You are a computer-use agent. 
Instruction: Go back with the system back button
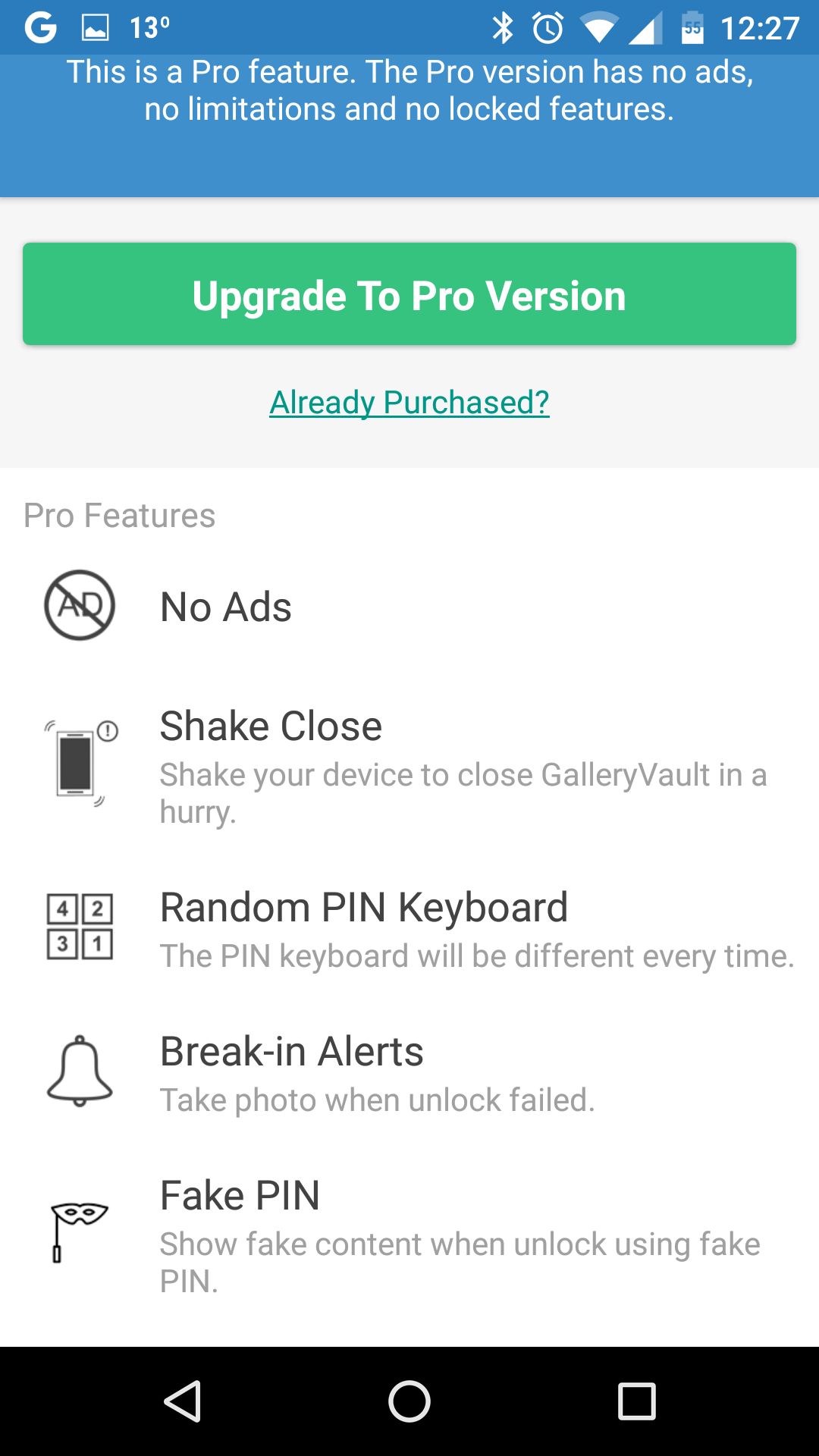pos(182,1401)
